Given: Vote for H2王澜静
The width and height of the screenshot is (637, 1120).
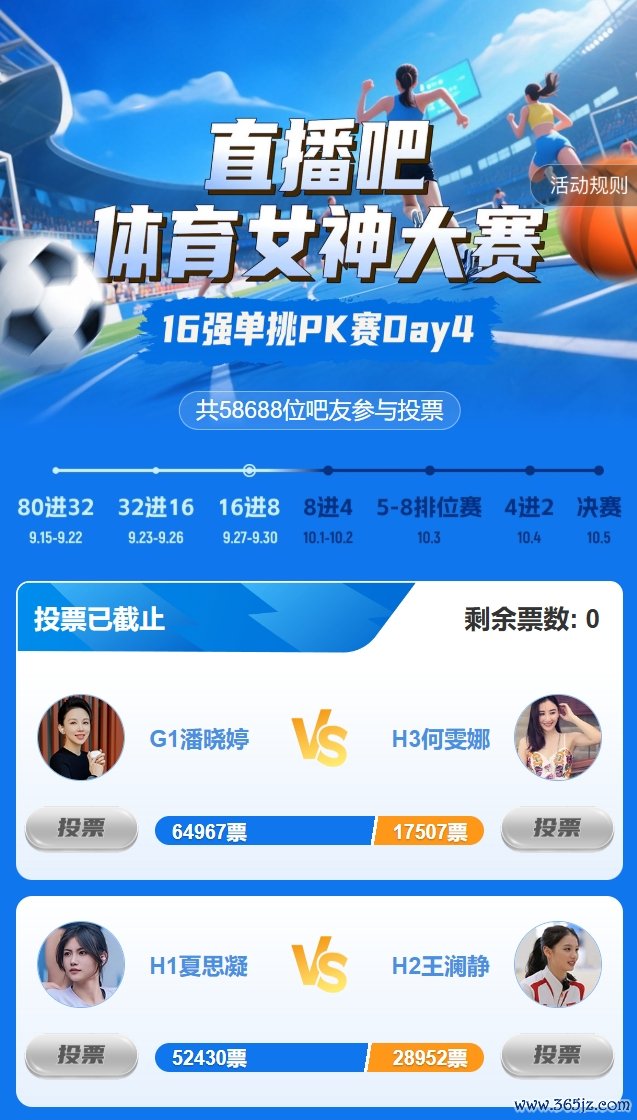Looking at the screenshot, I should coord(556,1055).
